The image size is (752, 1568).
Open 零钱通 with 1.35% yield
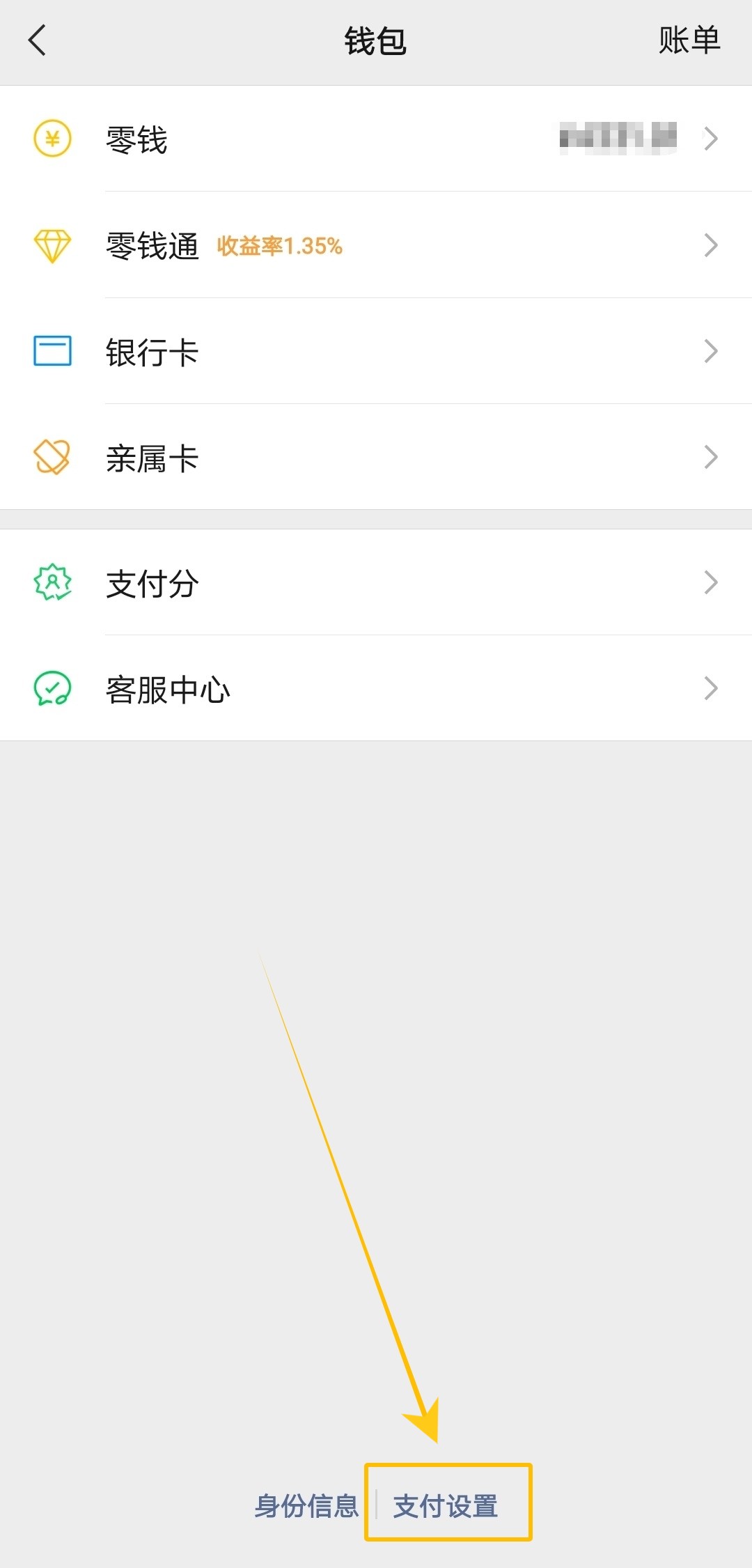(x=376, y=245)
